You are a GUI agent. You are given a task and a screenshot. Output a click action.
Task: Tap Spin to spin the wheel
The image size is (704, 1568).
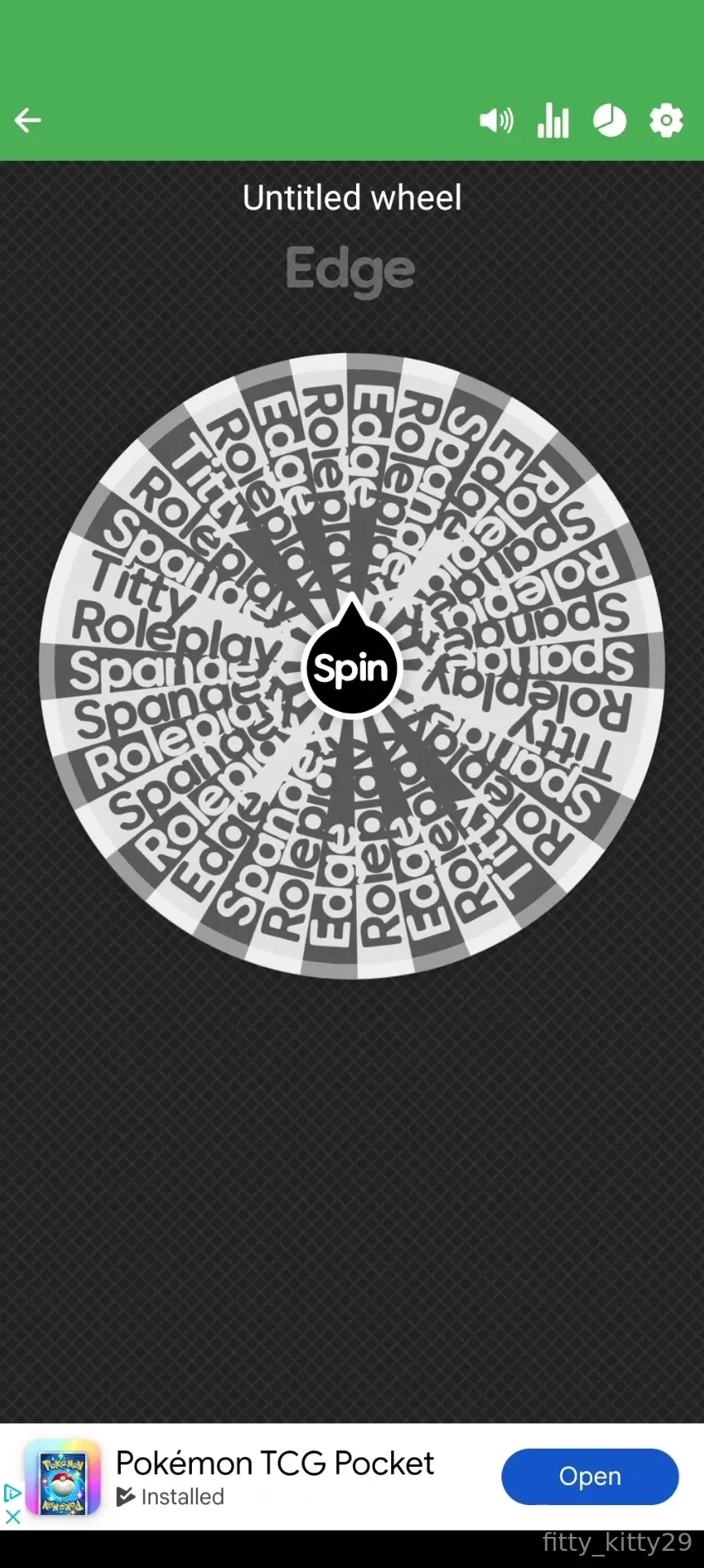[351, 669]
